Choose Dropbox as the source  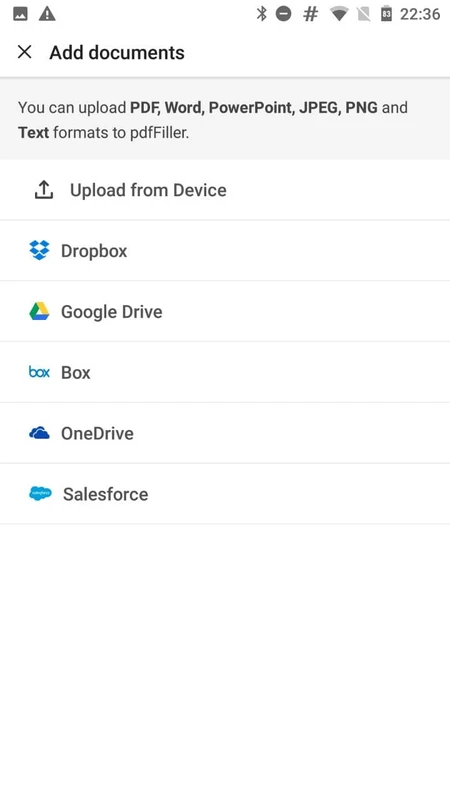(225, 251)
